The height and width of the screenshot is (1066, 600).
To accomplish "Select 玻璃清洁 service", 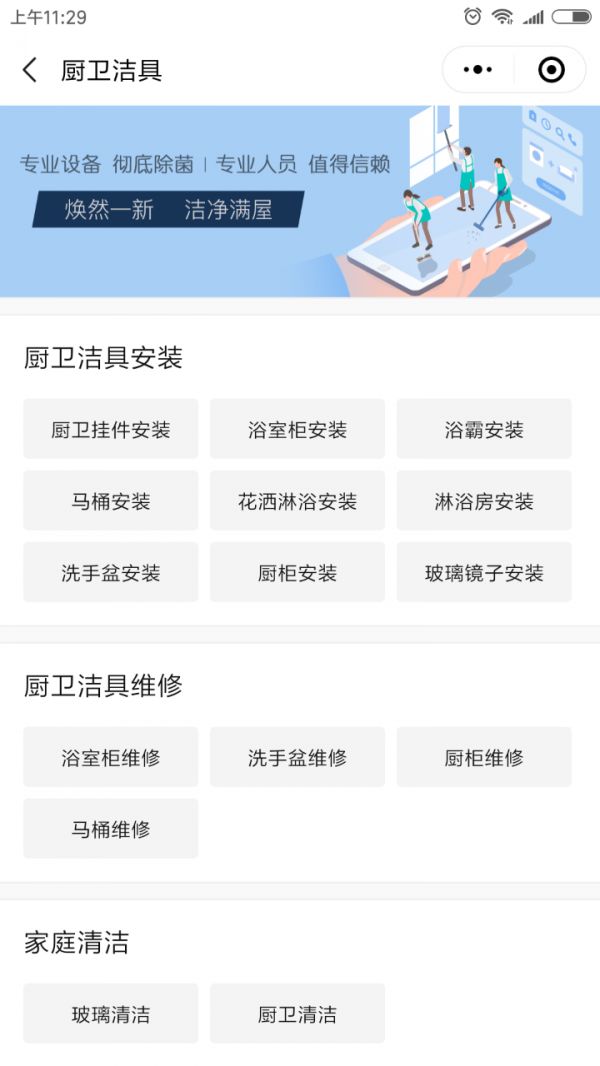I will [x=111, y=1014].
